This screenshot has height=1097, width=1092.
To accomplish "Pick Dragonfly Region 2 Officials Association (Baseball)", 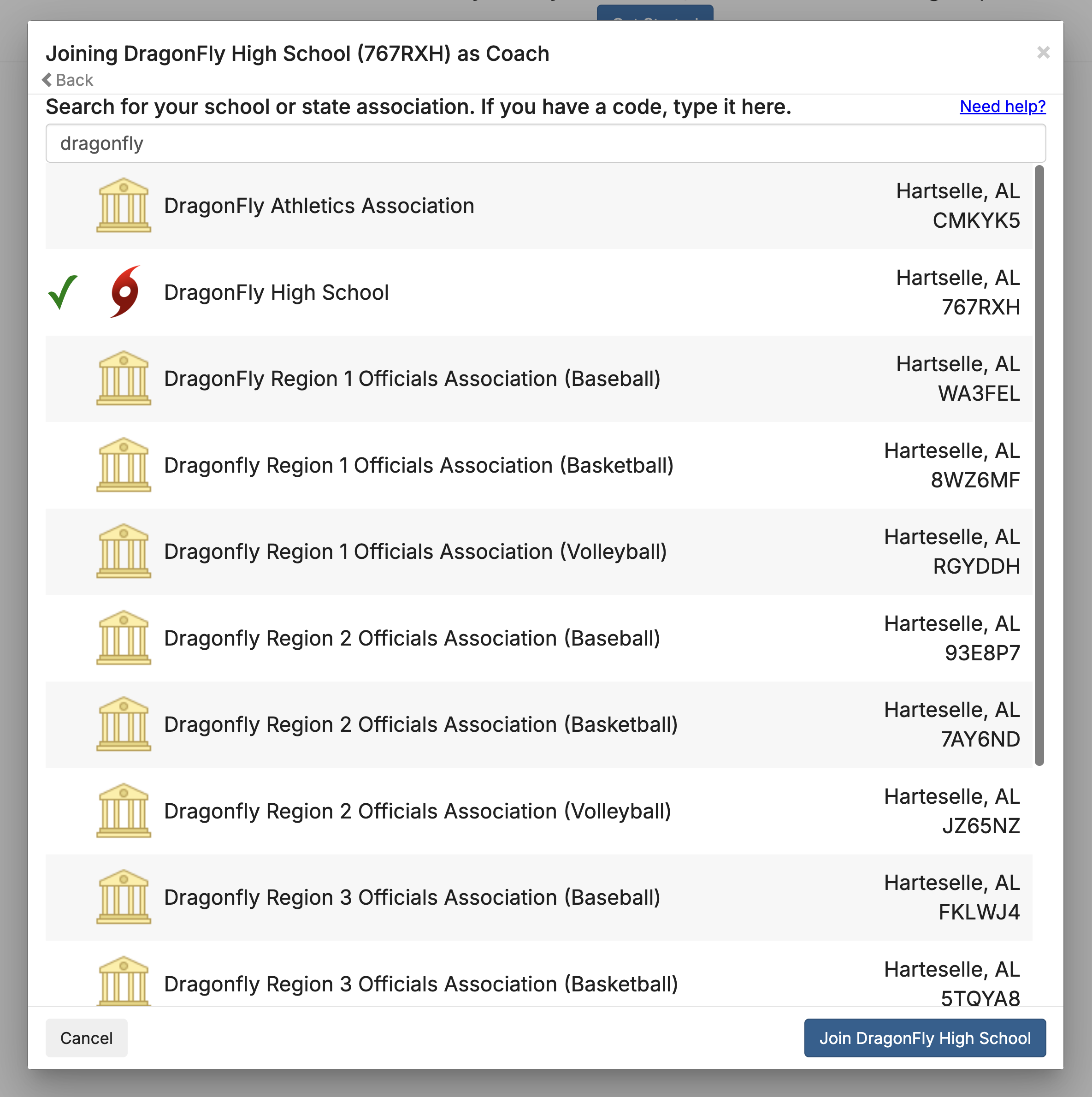I will 412,638.
